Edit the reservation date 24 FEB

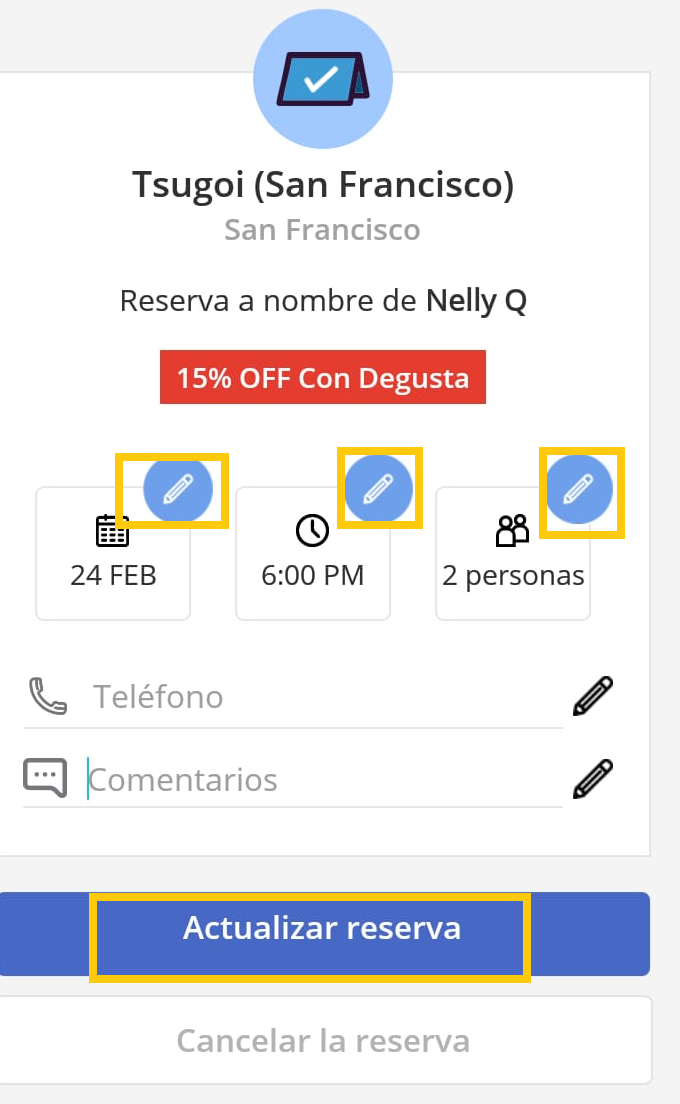click(x=178, y=489)
